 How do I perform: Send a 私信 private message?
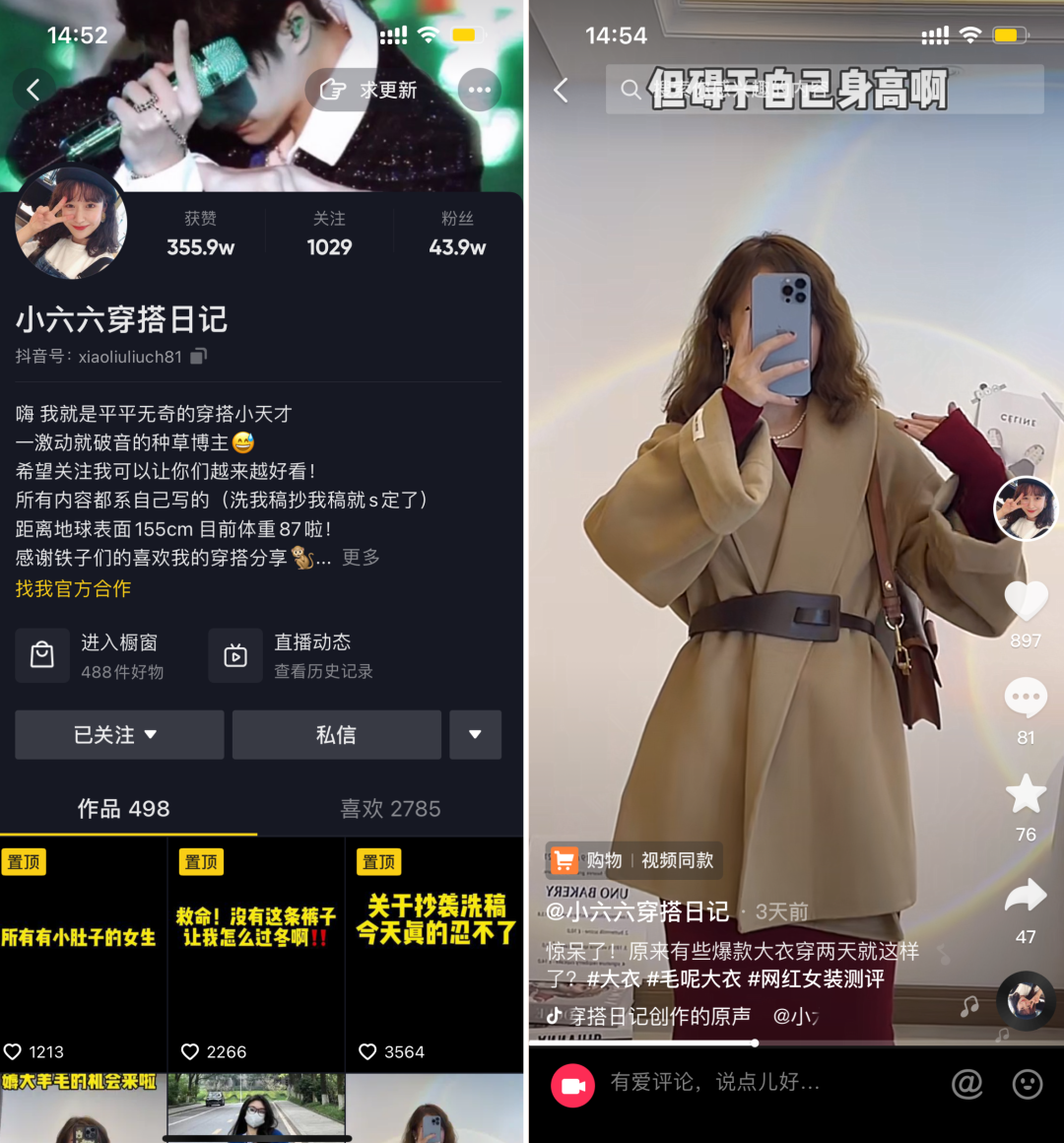pos(336,735)
